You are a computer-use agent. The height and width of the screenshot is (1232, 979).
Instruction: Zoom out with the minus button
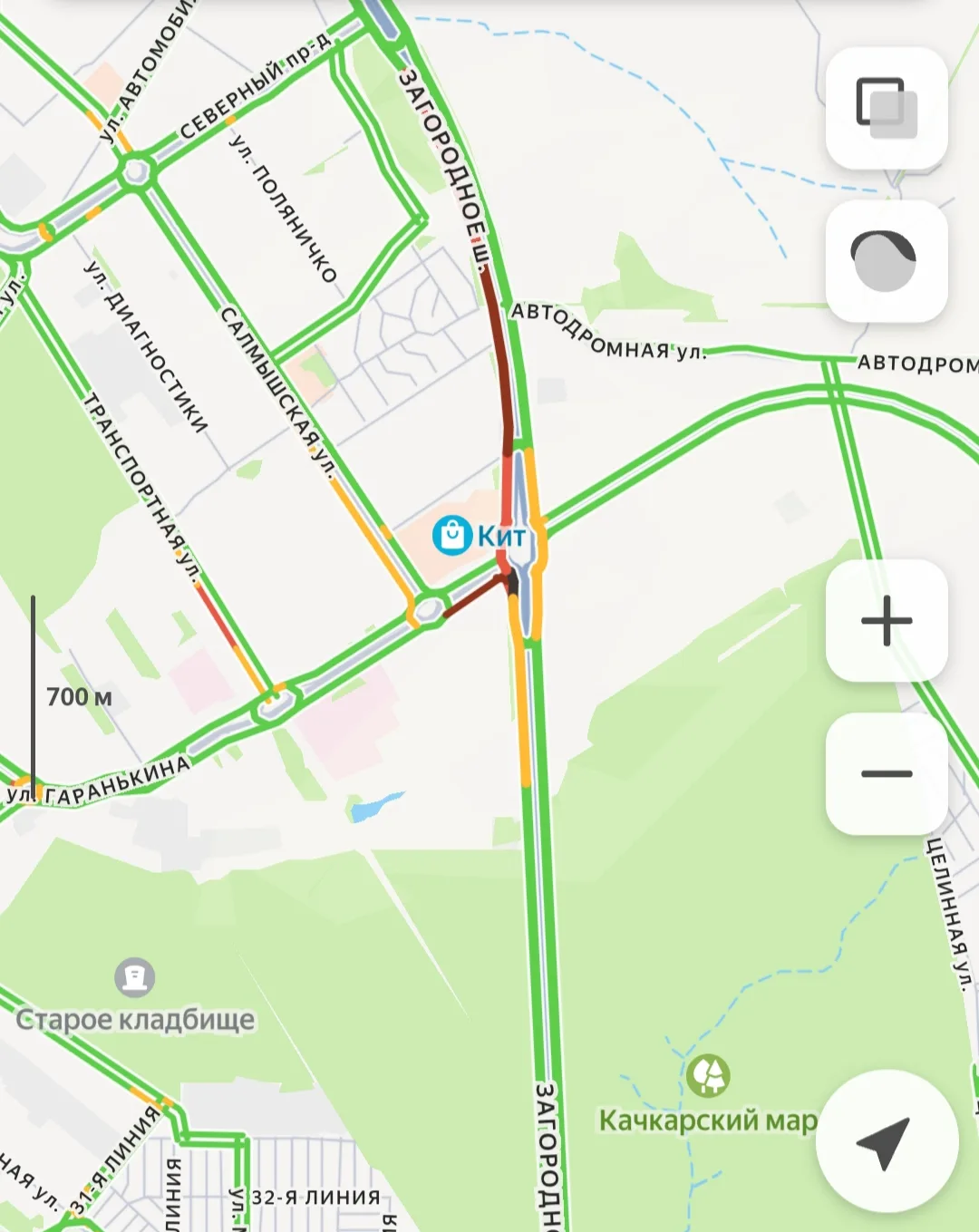pos(886,773)
